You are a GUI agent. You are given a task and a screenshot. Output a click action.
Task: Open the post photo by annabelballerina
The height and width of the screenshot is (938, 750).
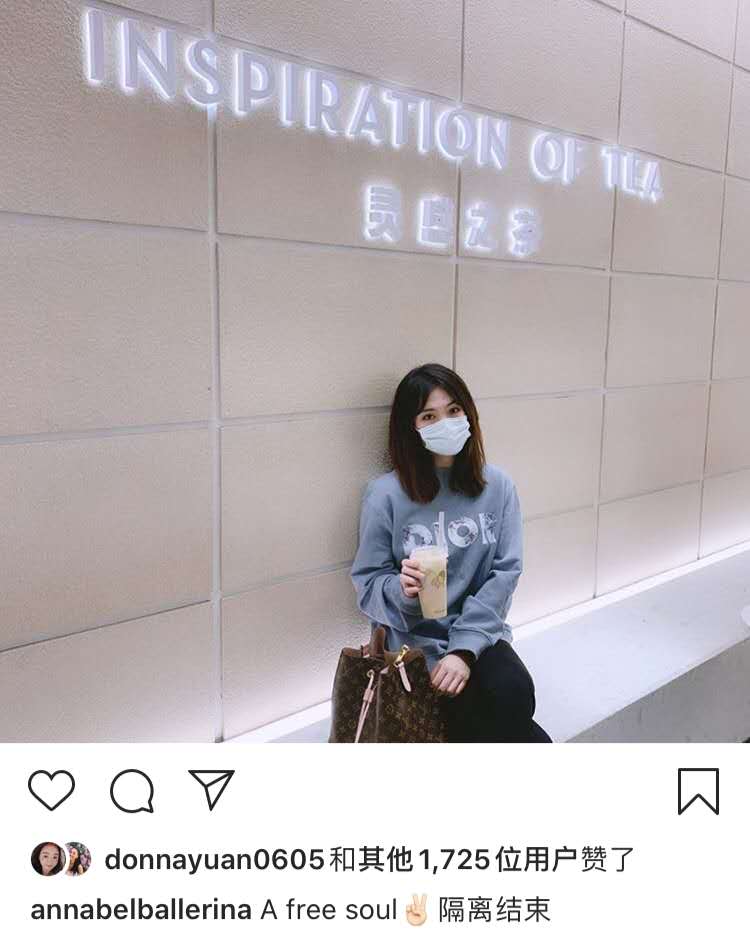375,371
